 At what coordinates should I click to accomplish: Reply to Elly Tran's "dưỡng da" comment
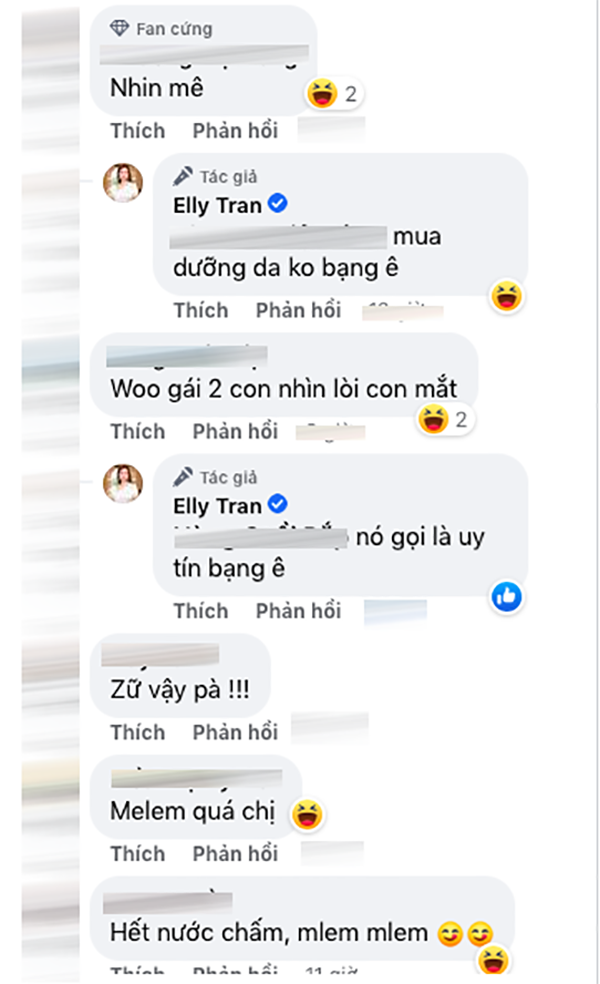pos(298,310)
